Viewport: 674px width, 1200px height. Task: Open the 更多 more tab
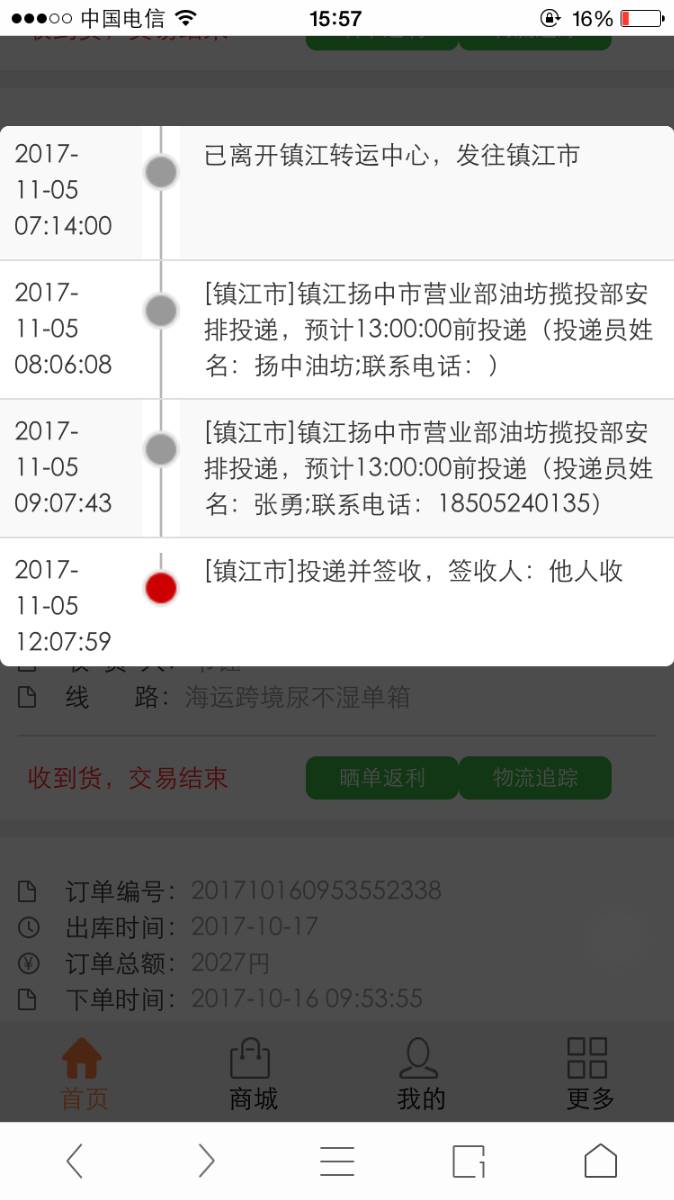(x=590, y=1074)
